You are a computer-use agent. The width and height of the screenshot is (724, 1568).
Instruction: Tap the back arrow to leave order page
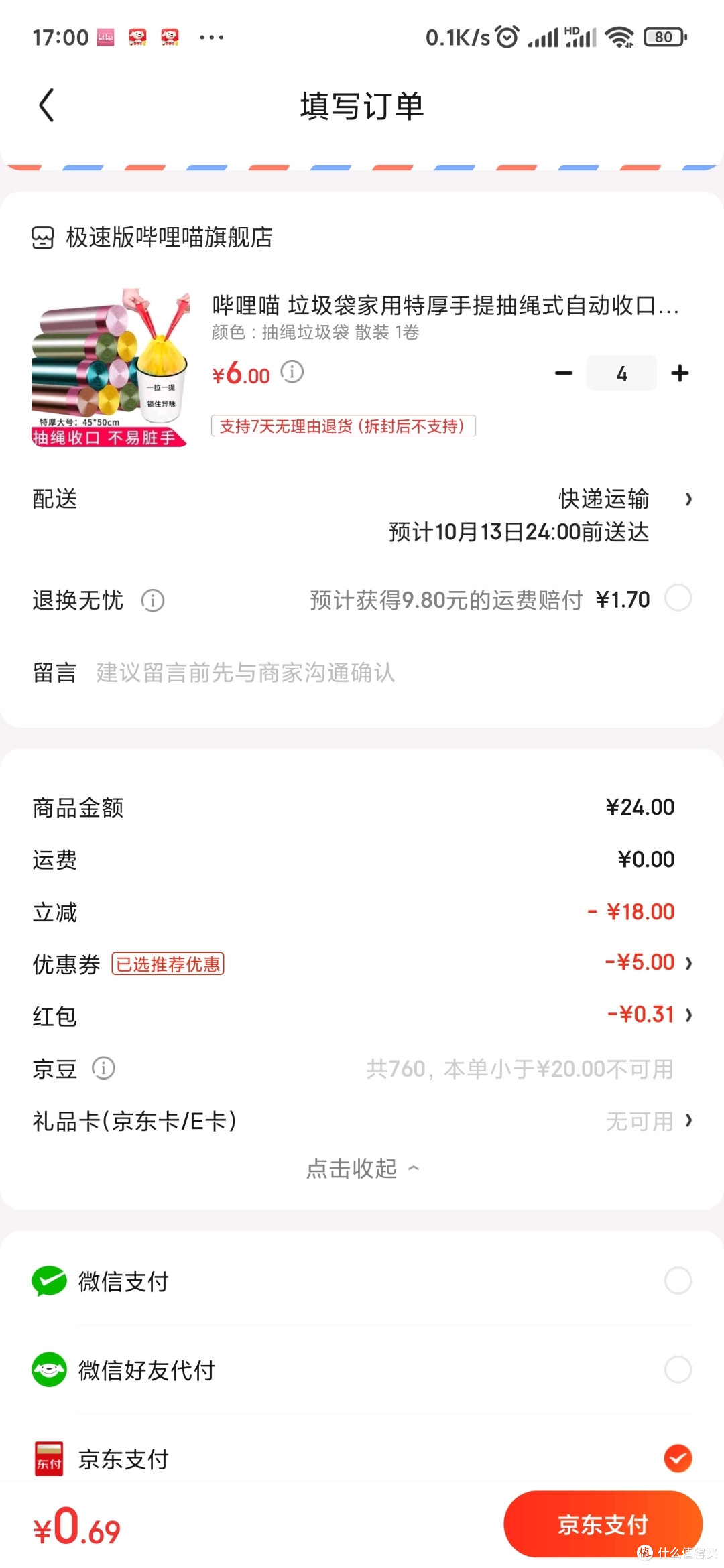47,105
